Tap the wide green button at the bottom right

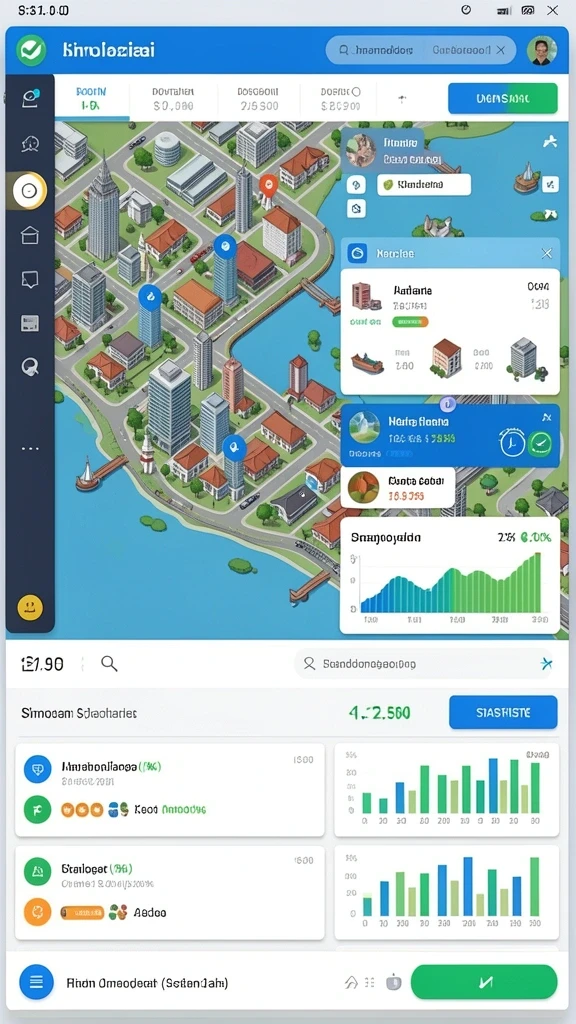[x=483, y=982]
